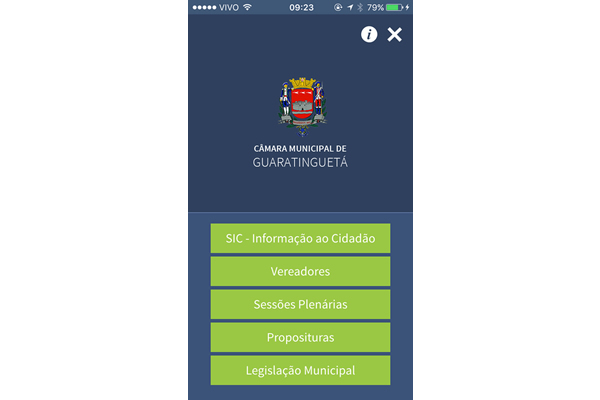The height and width of the screenshot is (400, 600).
Task: Open SIC - Informação ao Cidadão
Action: point(300,239)
